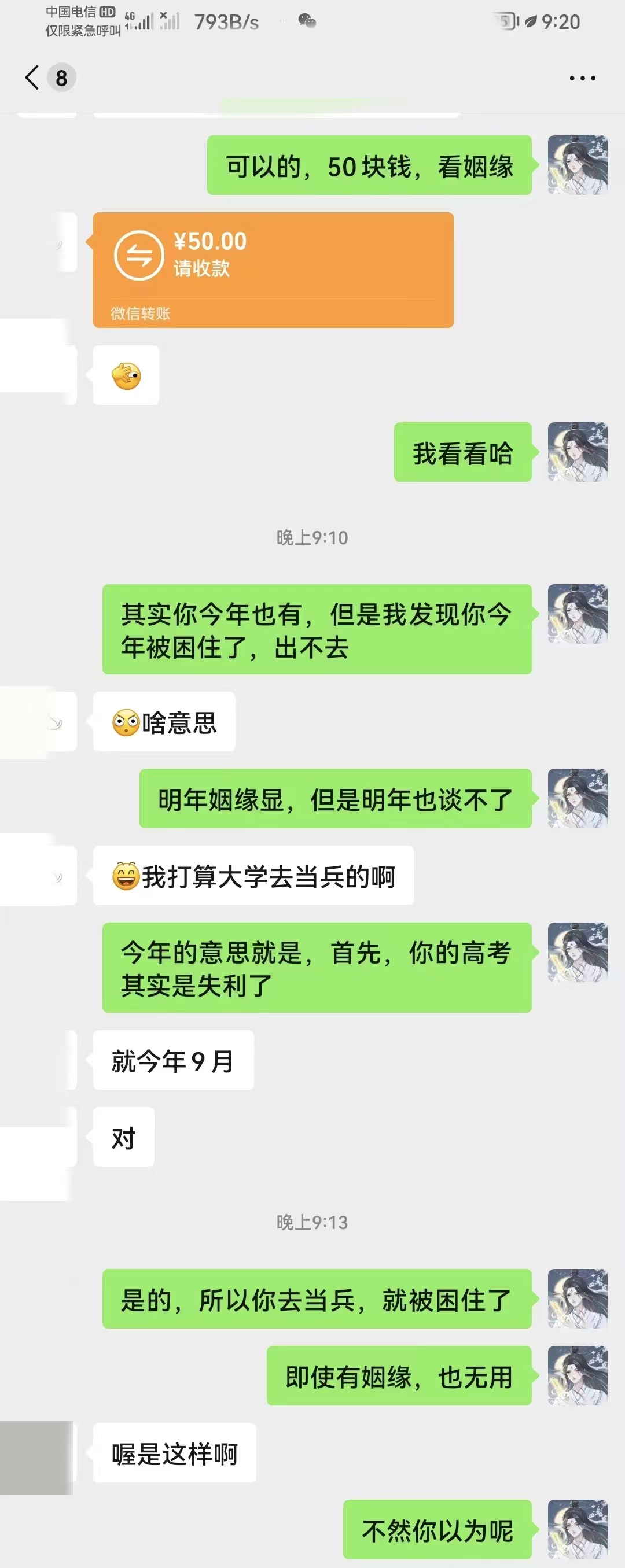Open the '我打算大学去当兵的啊' message
The height and width of the screenshot is (1568, 625).
(253, 875)
